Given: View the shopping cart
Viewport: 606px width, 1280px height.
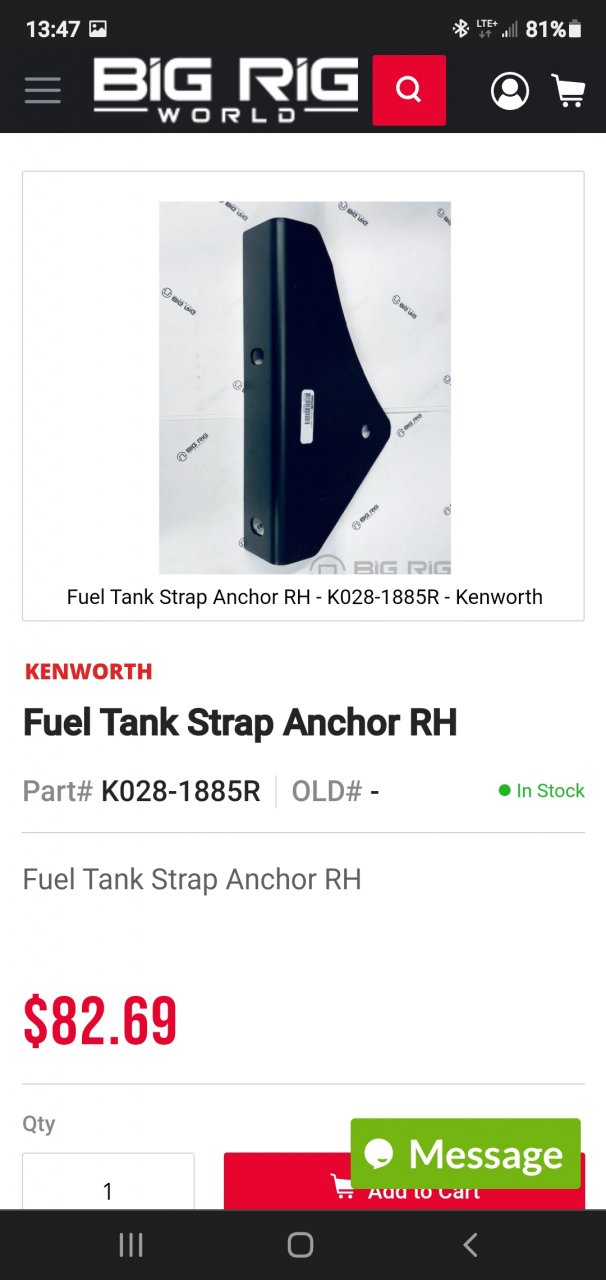Looking at the screenshot, I should (x=568, y=91).
